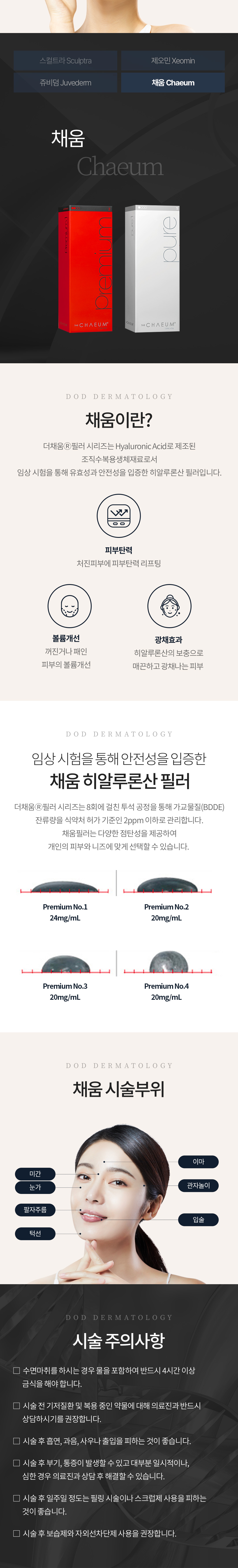Select the 제오민 Xeomin tab
The width and height of the screenshot is (238, 1568).
[x=173, y=61]
